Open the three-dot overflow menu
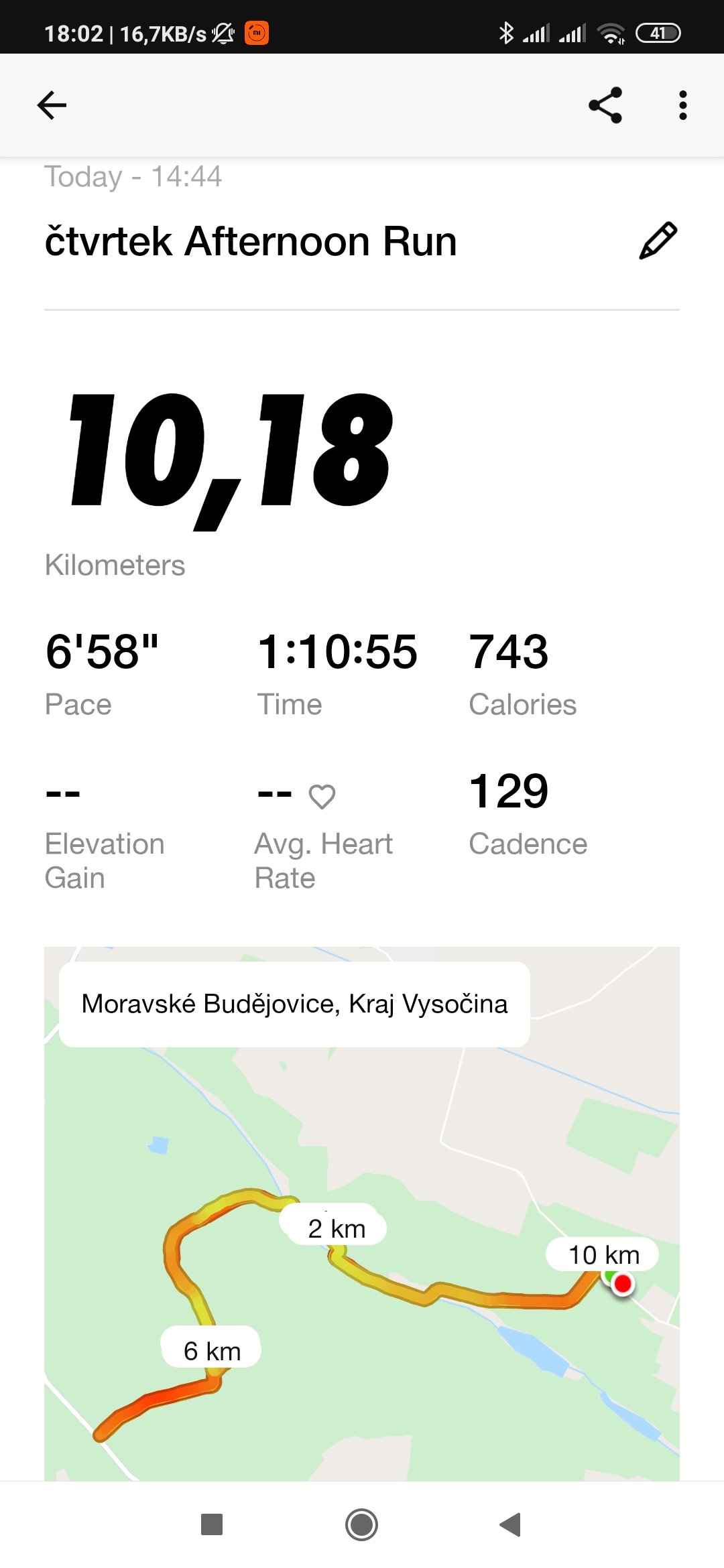Image resolution: width=724 pixels, height=1568 pixels. [x=682, y=105]
